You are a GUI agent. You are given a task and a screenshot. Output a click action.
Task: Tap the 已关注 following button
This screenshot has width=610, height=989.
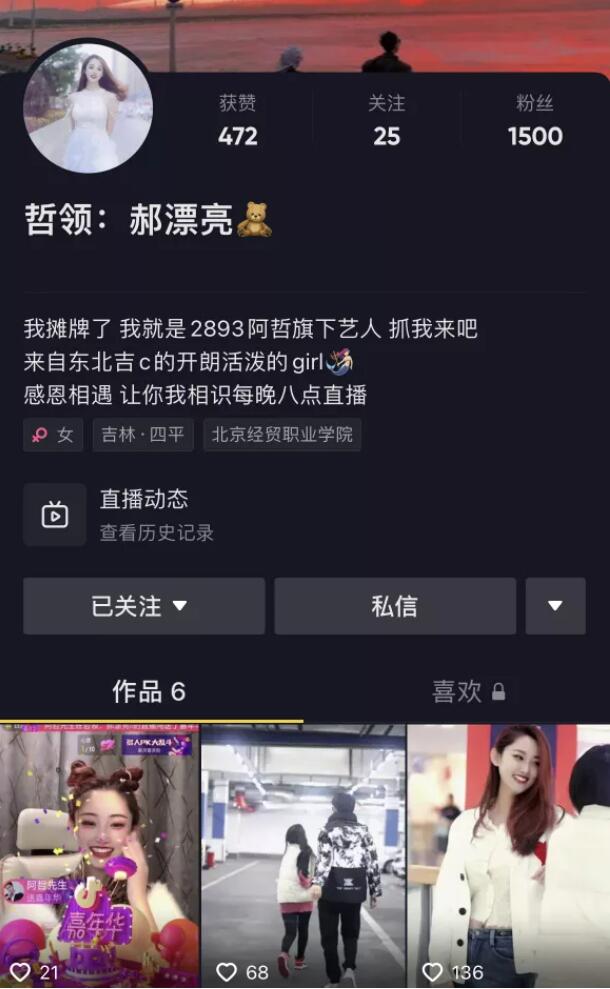143,606
